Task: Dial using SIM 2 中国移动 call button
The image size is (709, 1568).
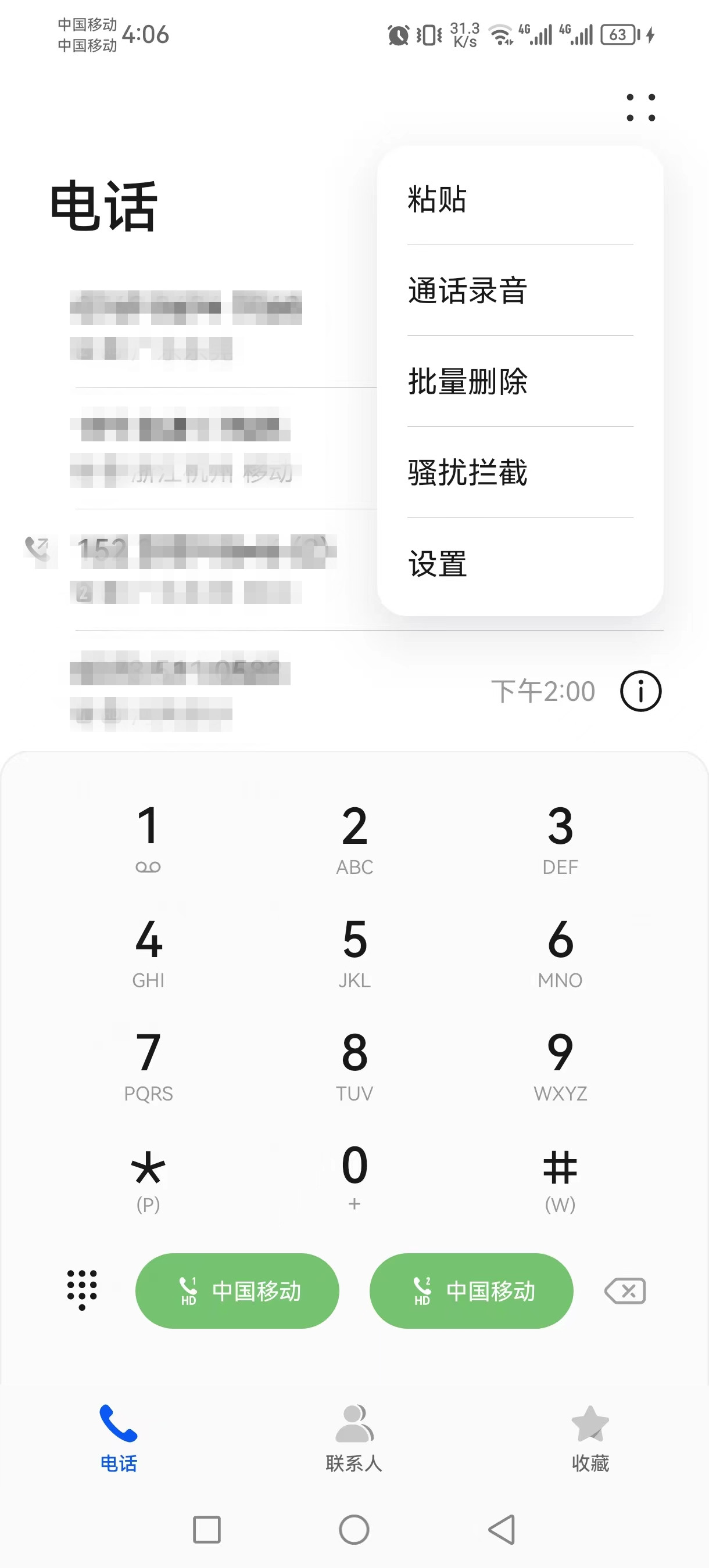Action: 471,1290
